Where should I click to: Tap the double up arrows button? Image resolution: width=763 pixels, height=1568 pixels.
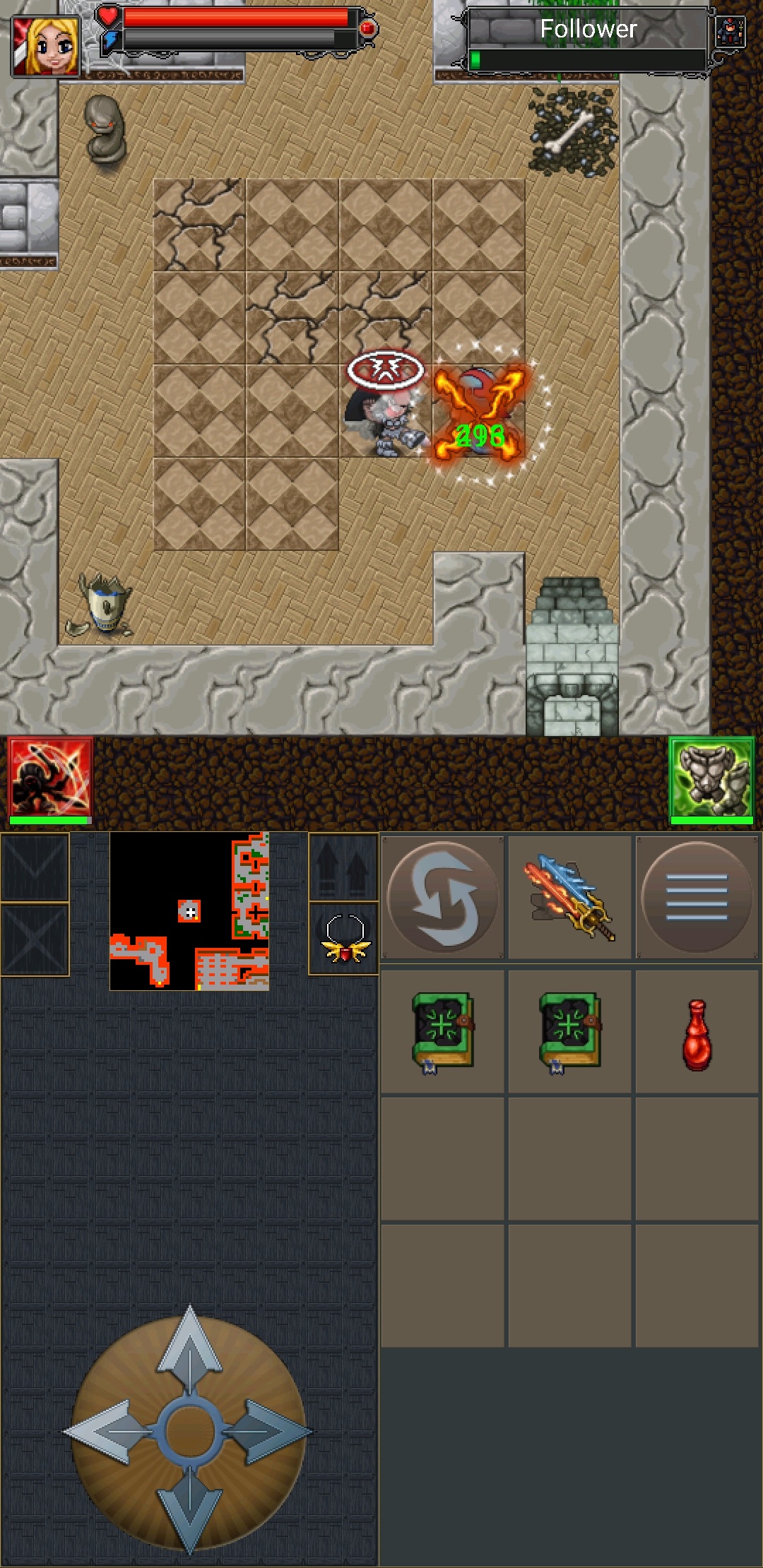click(344, 867)
